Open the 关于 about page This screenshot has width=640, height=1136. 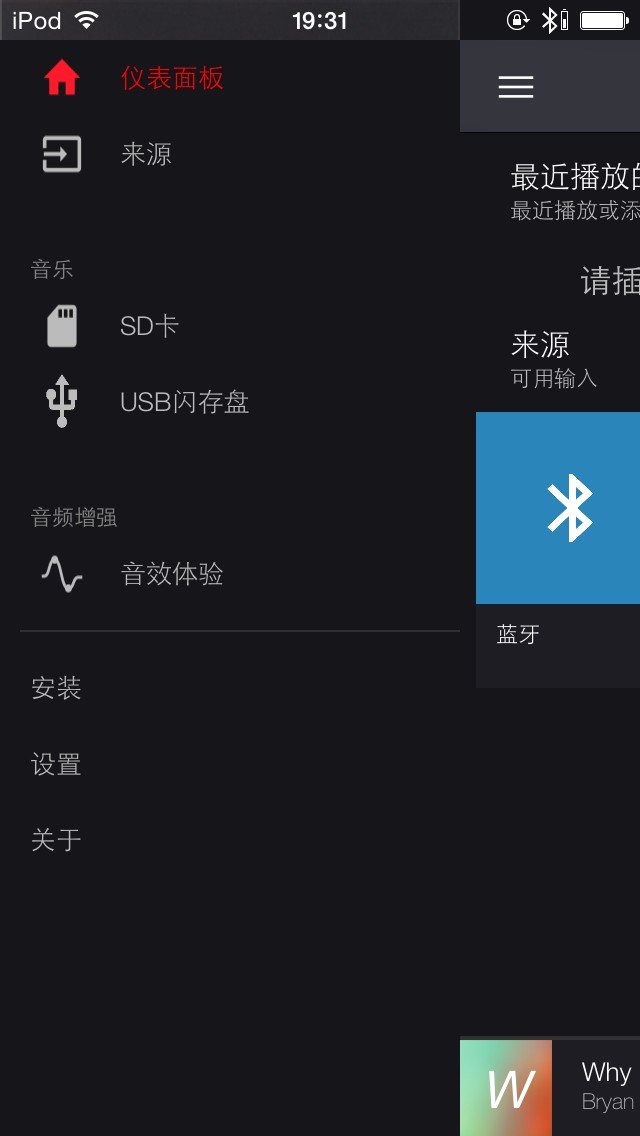(56, 840)
